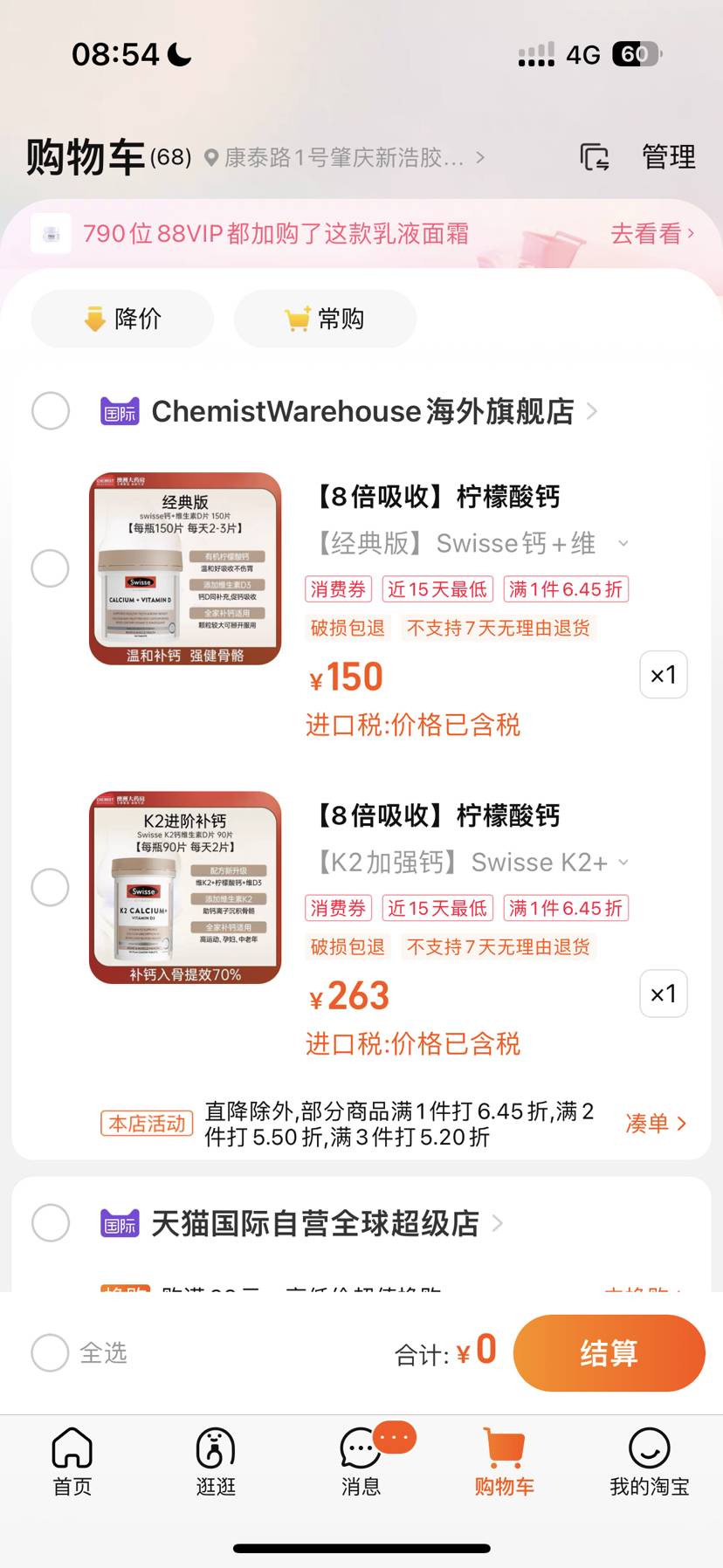This screenshot has width=723, height=1568.
Task: Filter cart by 常购
Action: 325,319
